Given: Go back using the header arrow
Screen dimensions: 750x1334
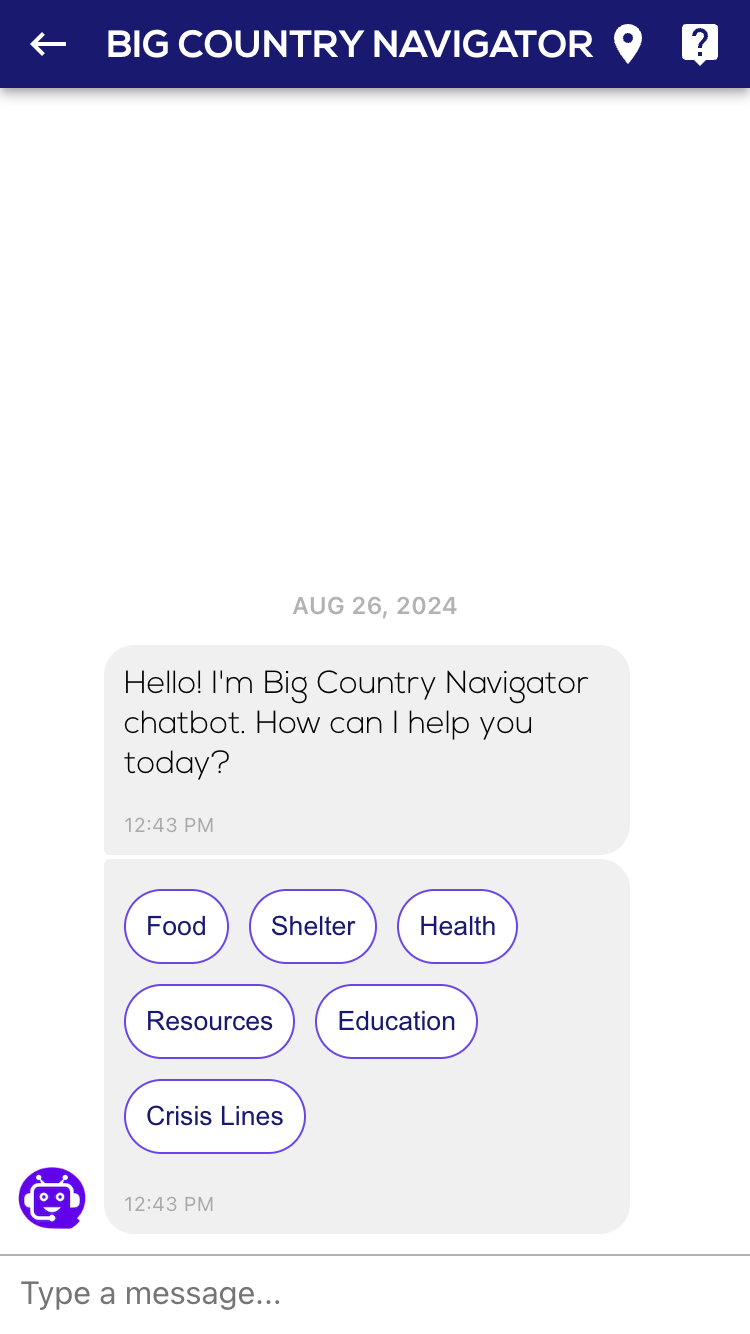Looking at the screenshot, I should (48, 44).
